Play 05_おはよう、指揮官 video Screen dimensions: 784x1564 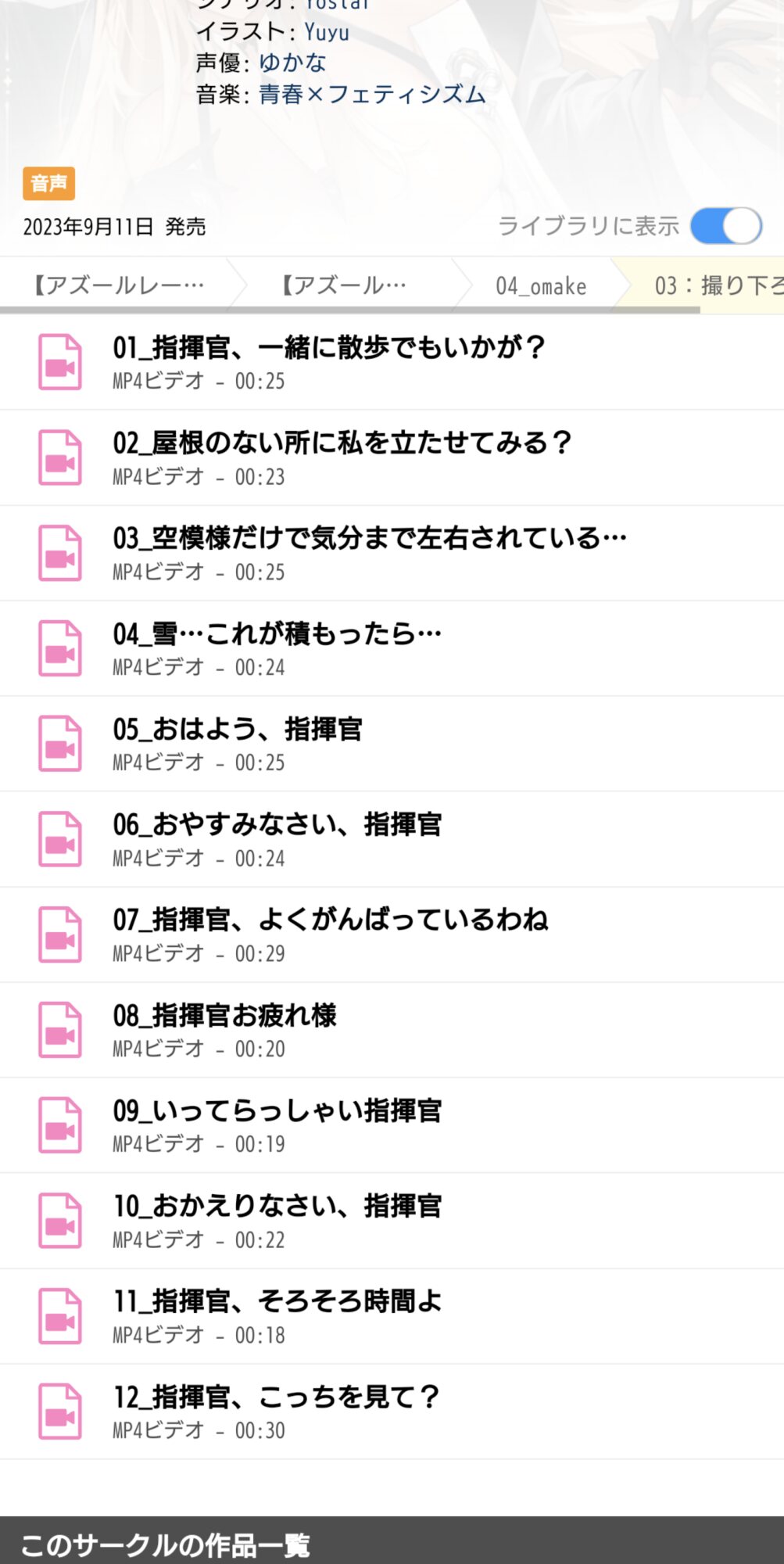click(238, 744)
